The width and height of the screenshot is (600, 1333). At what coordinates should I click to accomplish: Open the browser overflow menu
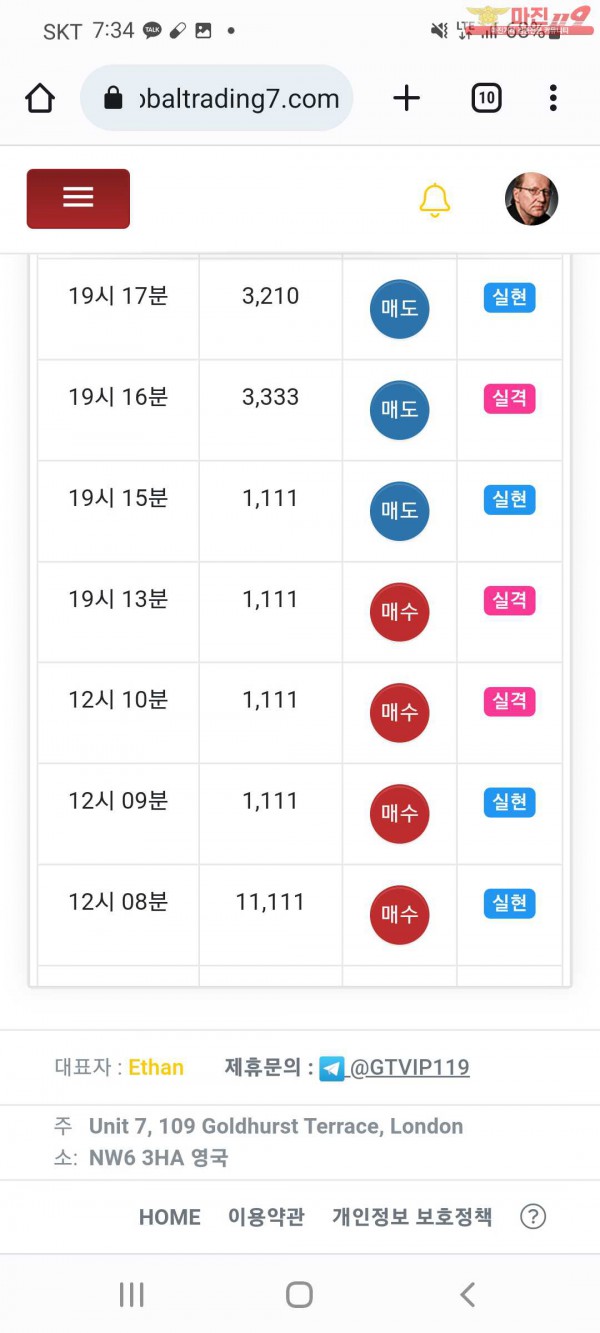click(x=553, y=98)
